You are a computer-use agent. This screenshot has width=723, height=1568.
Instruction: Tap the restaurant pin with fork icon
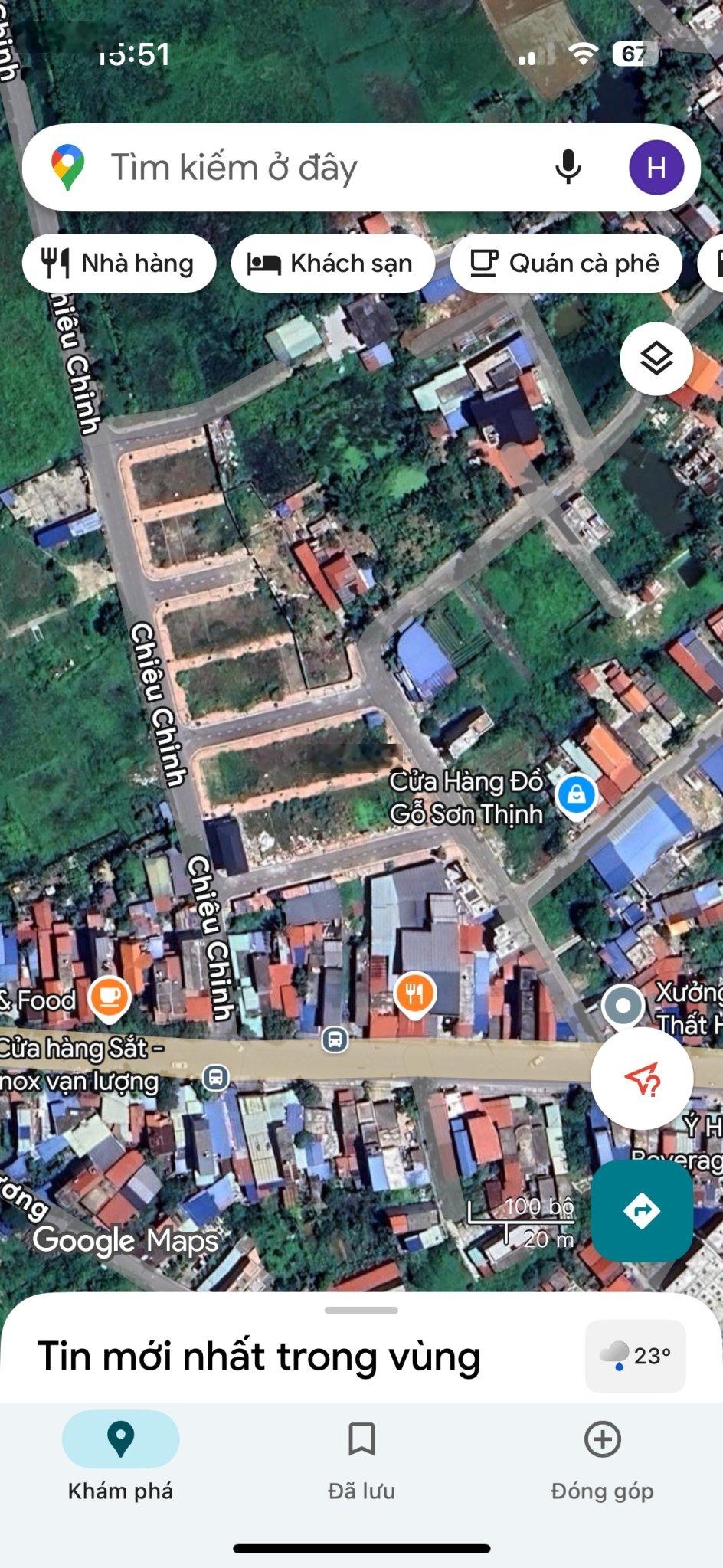(x=414, y=995)
